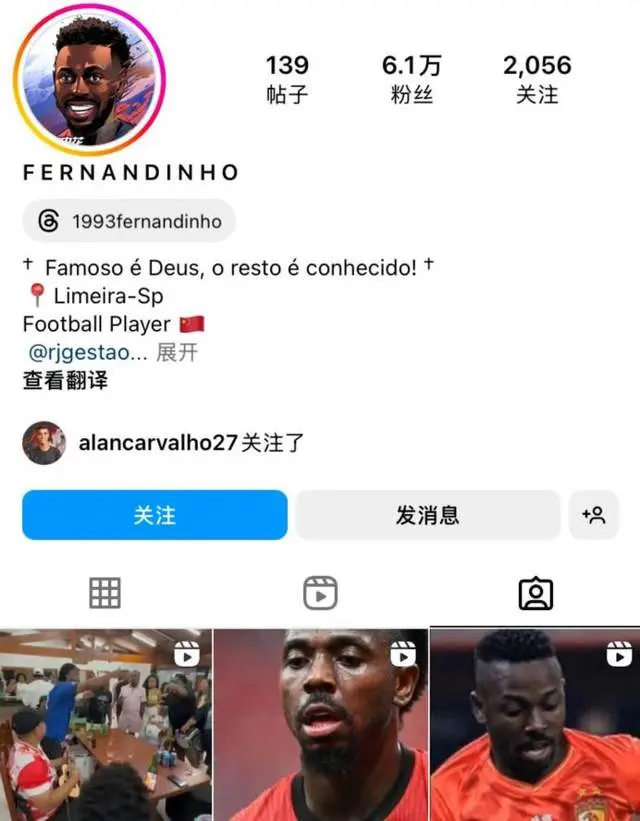
Task: Follow Fernandinho with the 关注 button
Action: [x=154, y=515]
